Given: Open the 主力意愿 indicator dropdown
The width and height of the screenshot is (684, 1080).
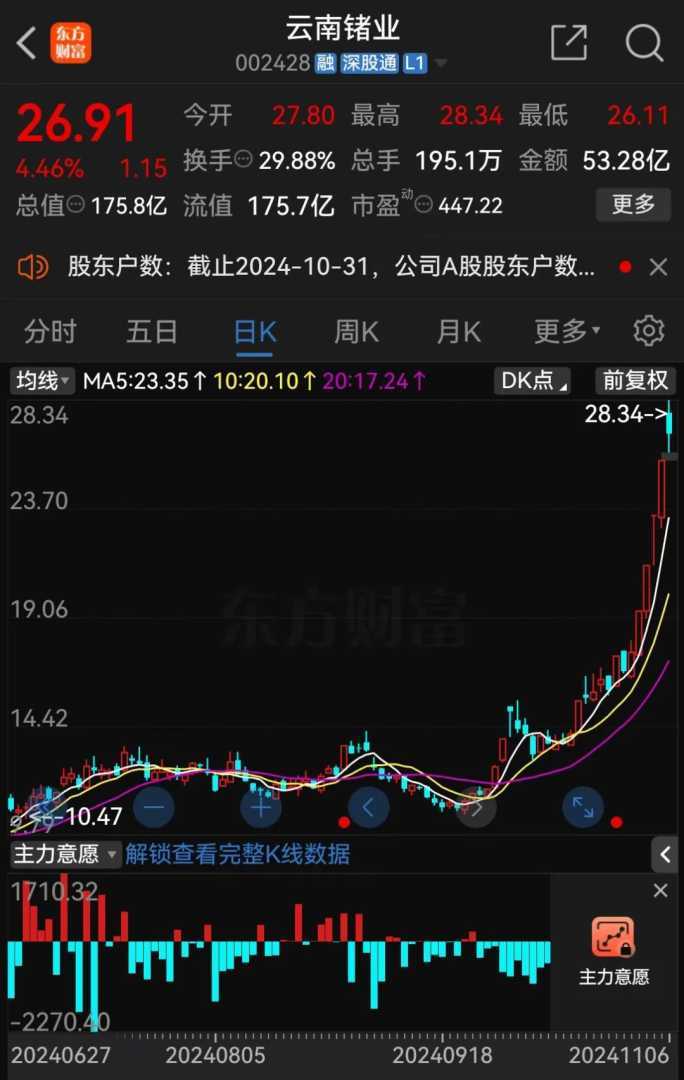Looking at the screenshot, I should tap(65, 855).
